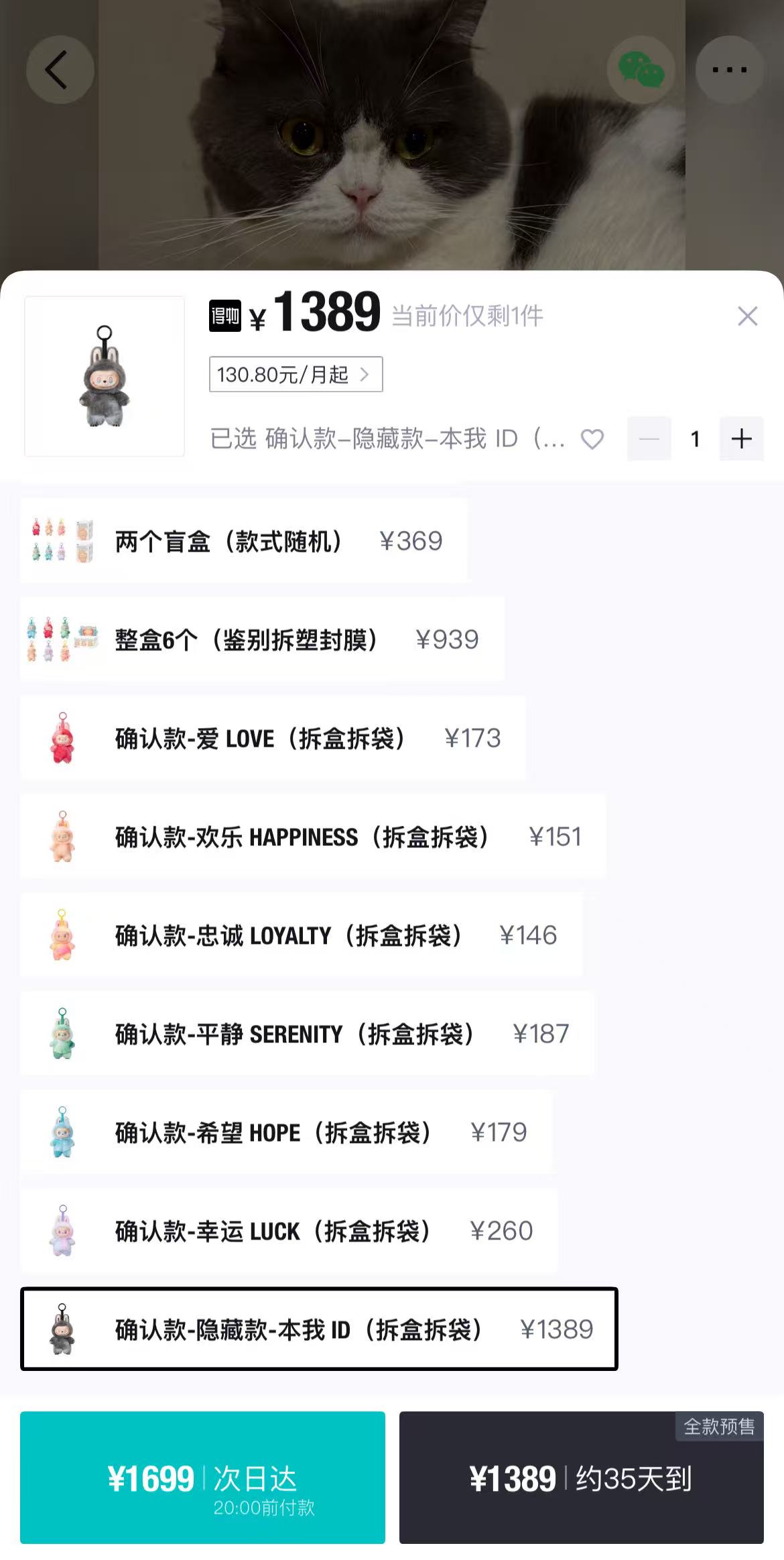The height and width of the screenshot is (1560, 784).
Task: Favorite the selected item with the heart
Action: coord(592,439)
